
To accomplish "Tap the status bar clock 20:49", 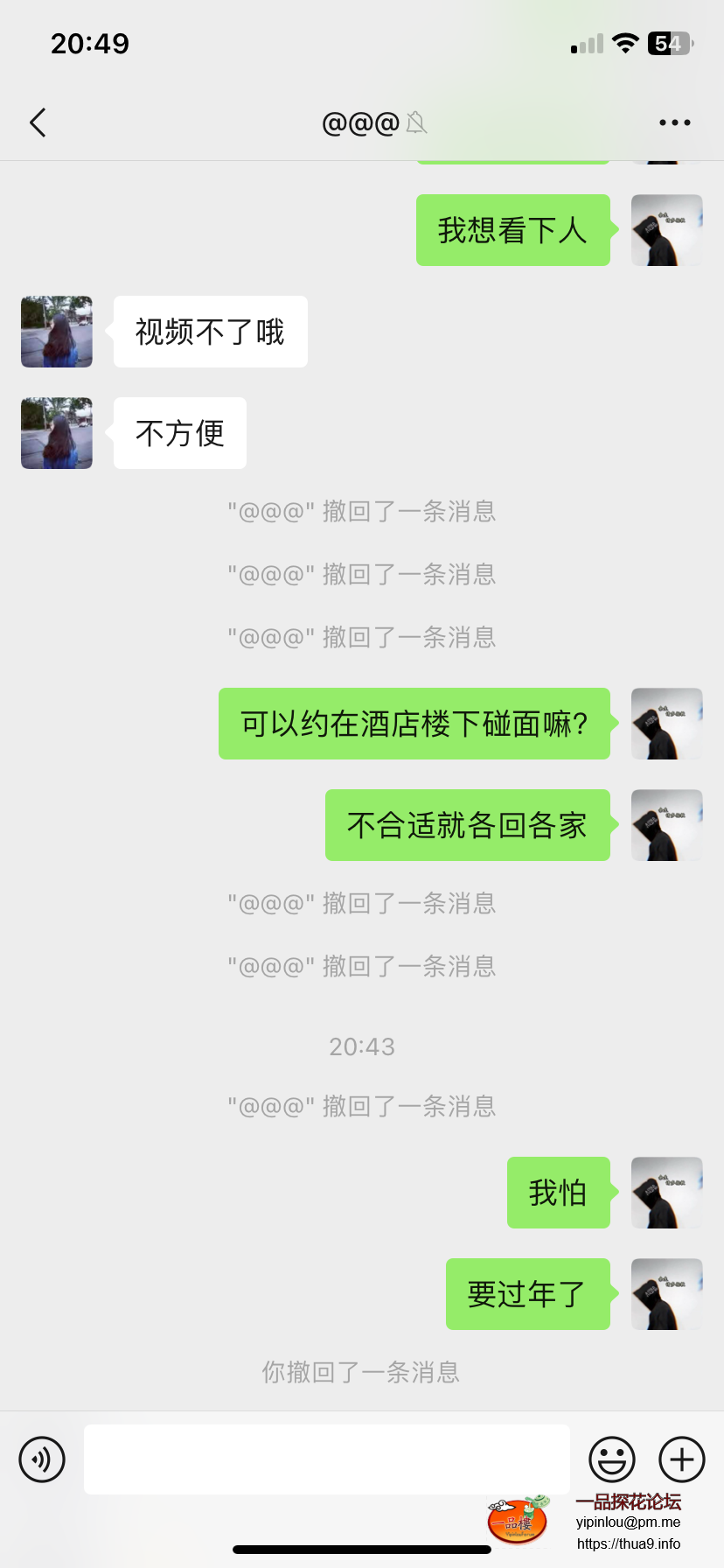I will click(x=91, y=41).
